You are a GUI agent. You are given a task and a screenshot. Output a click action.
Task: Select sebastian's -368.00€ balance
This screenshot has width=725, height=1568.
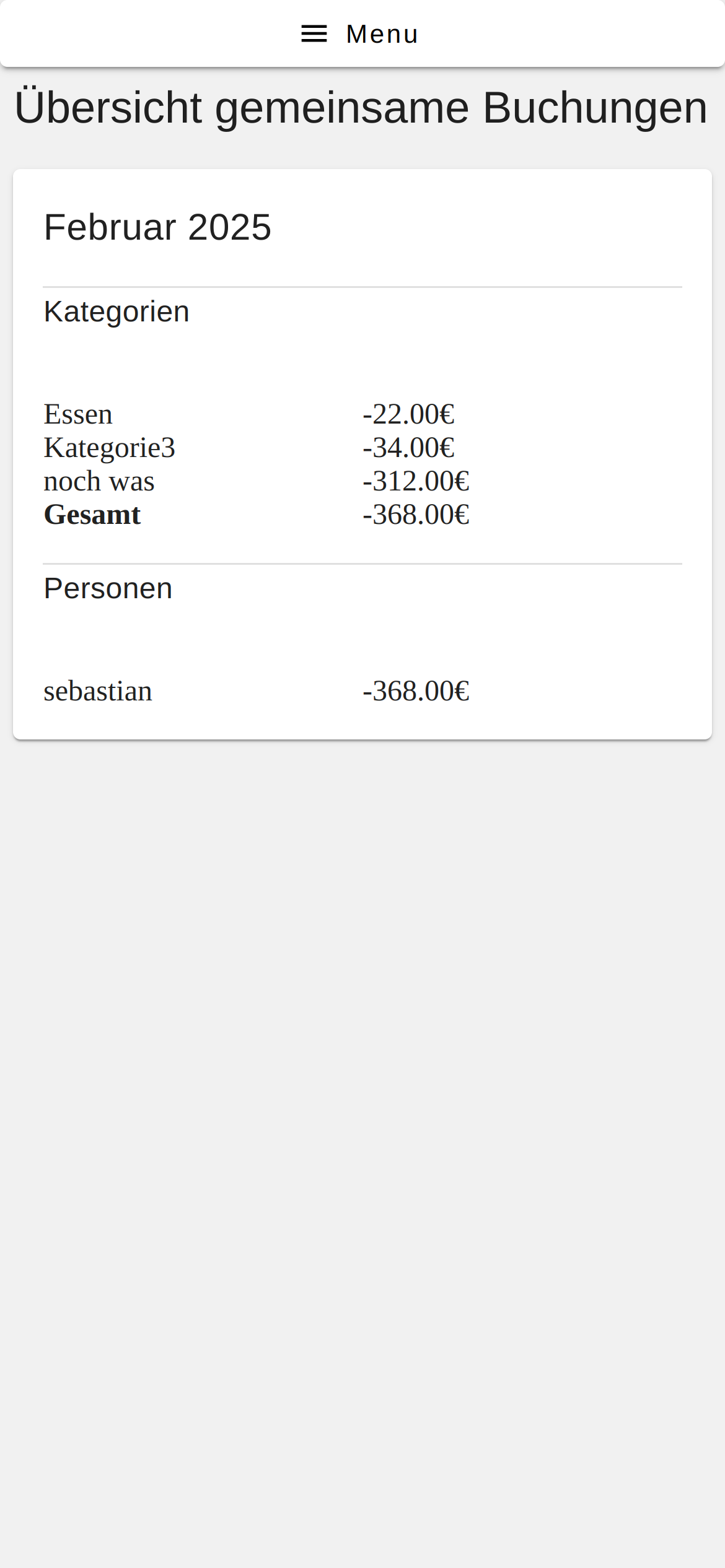click(415, 690)
